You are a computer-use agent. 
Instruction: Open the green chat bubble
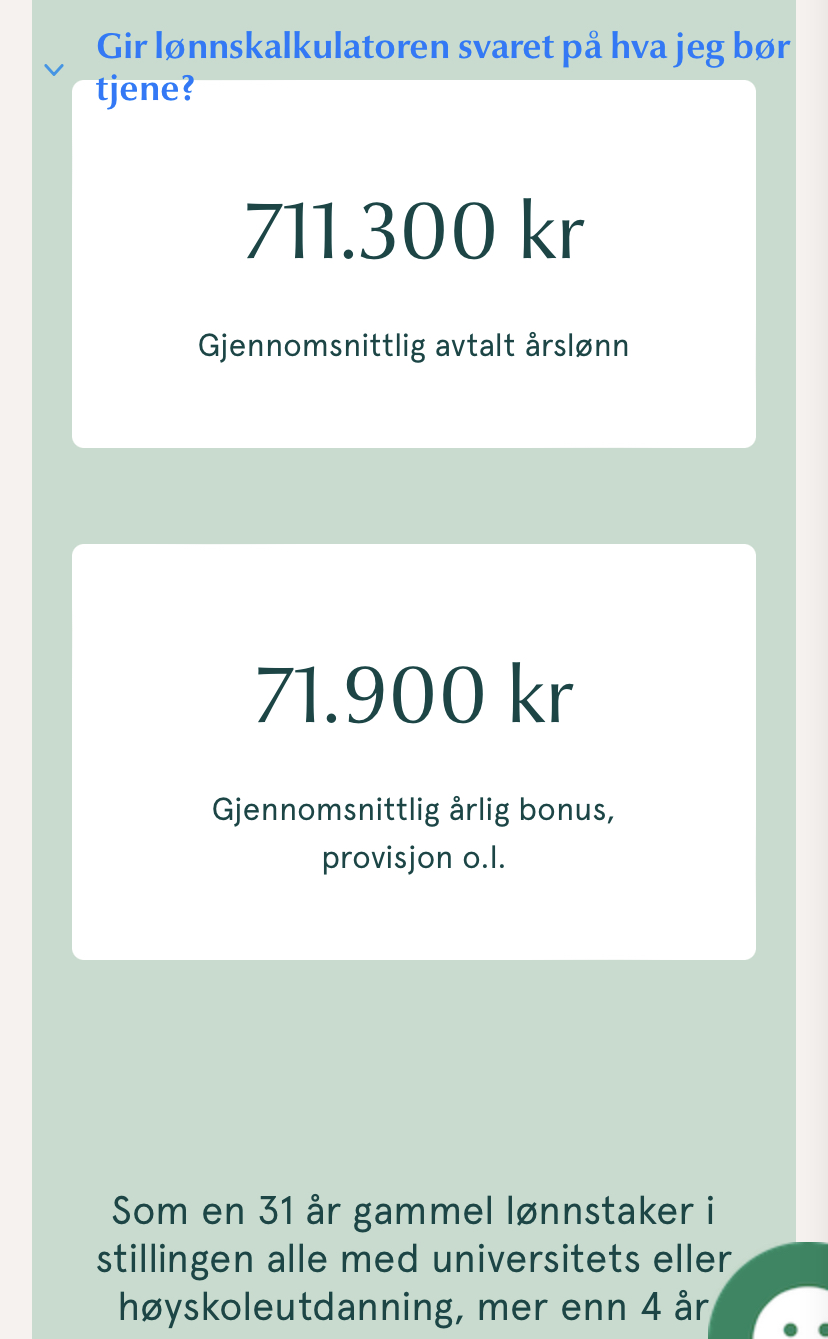coord(771,1292)
